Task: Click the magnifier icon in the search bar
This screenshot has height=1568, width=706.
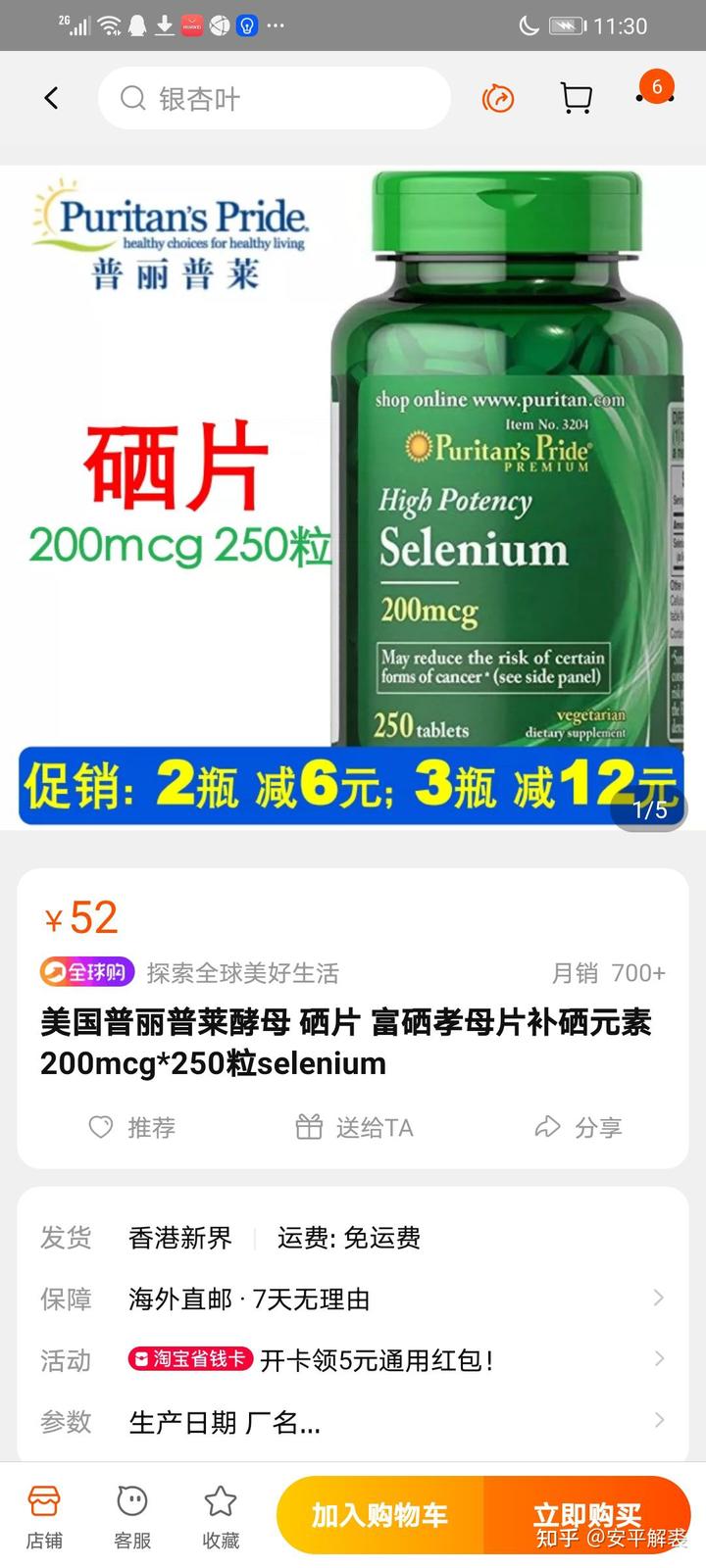Action: pos(130,97)
